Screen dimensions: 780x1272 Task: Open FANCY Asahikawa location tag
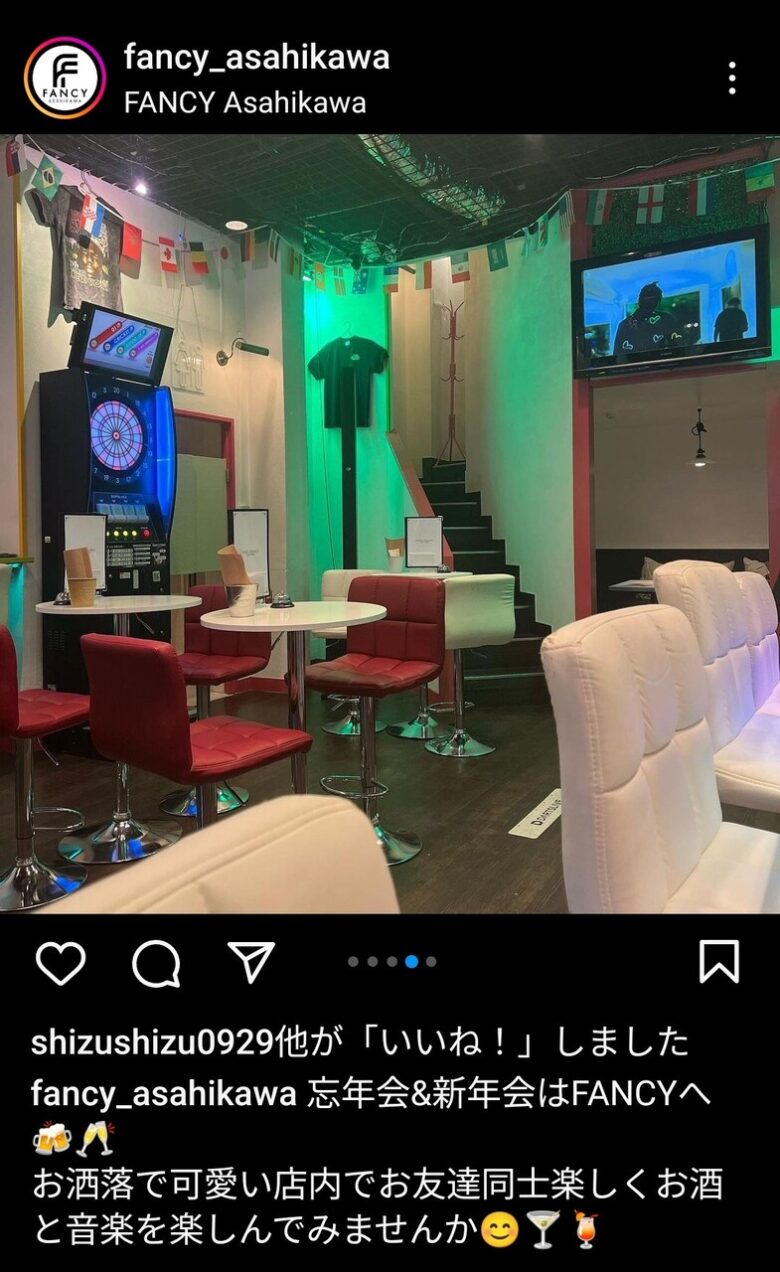point(245,102)
